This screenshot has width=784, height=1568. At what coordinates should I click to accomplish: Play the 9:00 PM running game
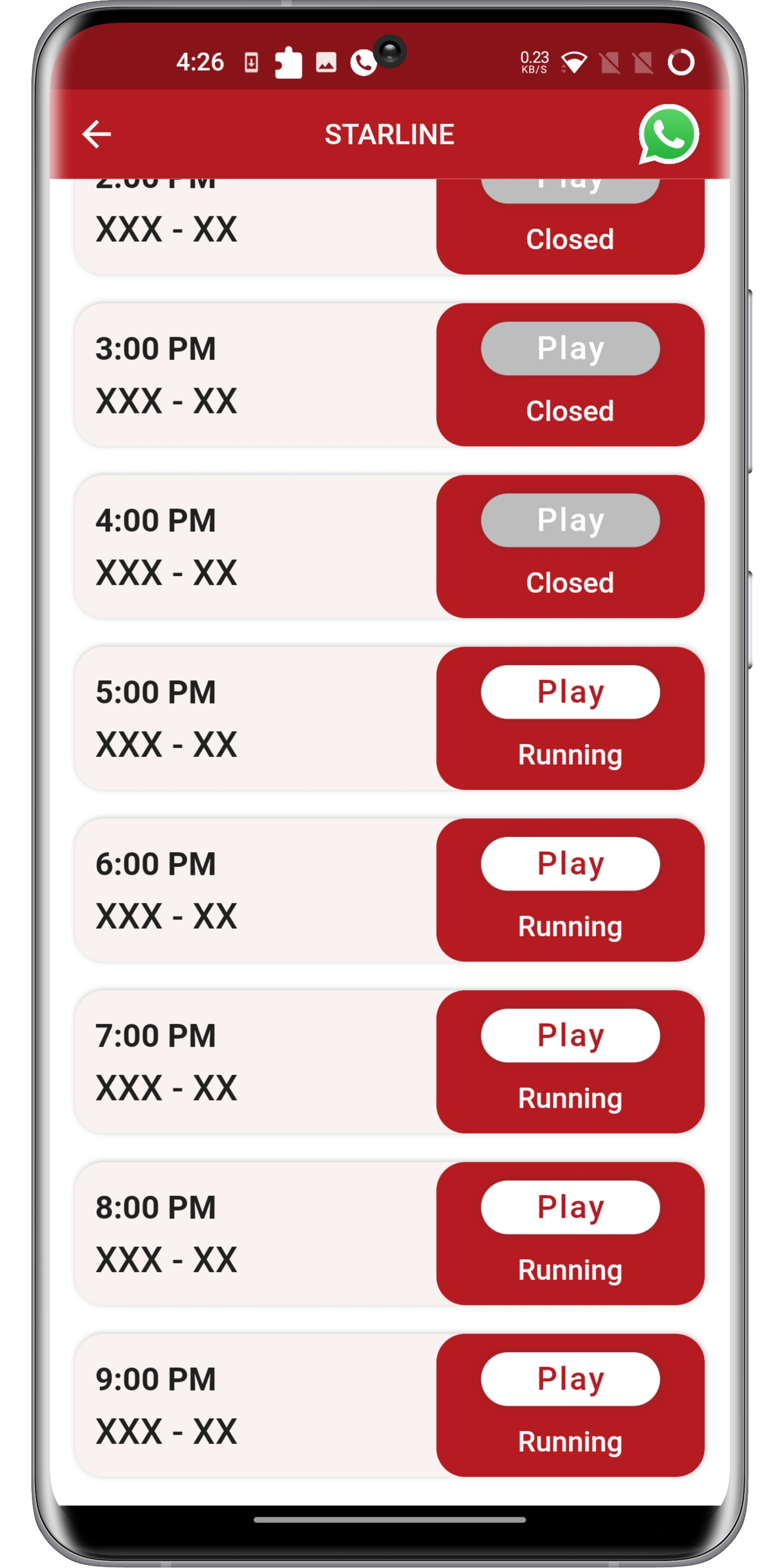(570, 1379)
